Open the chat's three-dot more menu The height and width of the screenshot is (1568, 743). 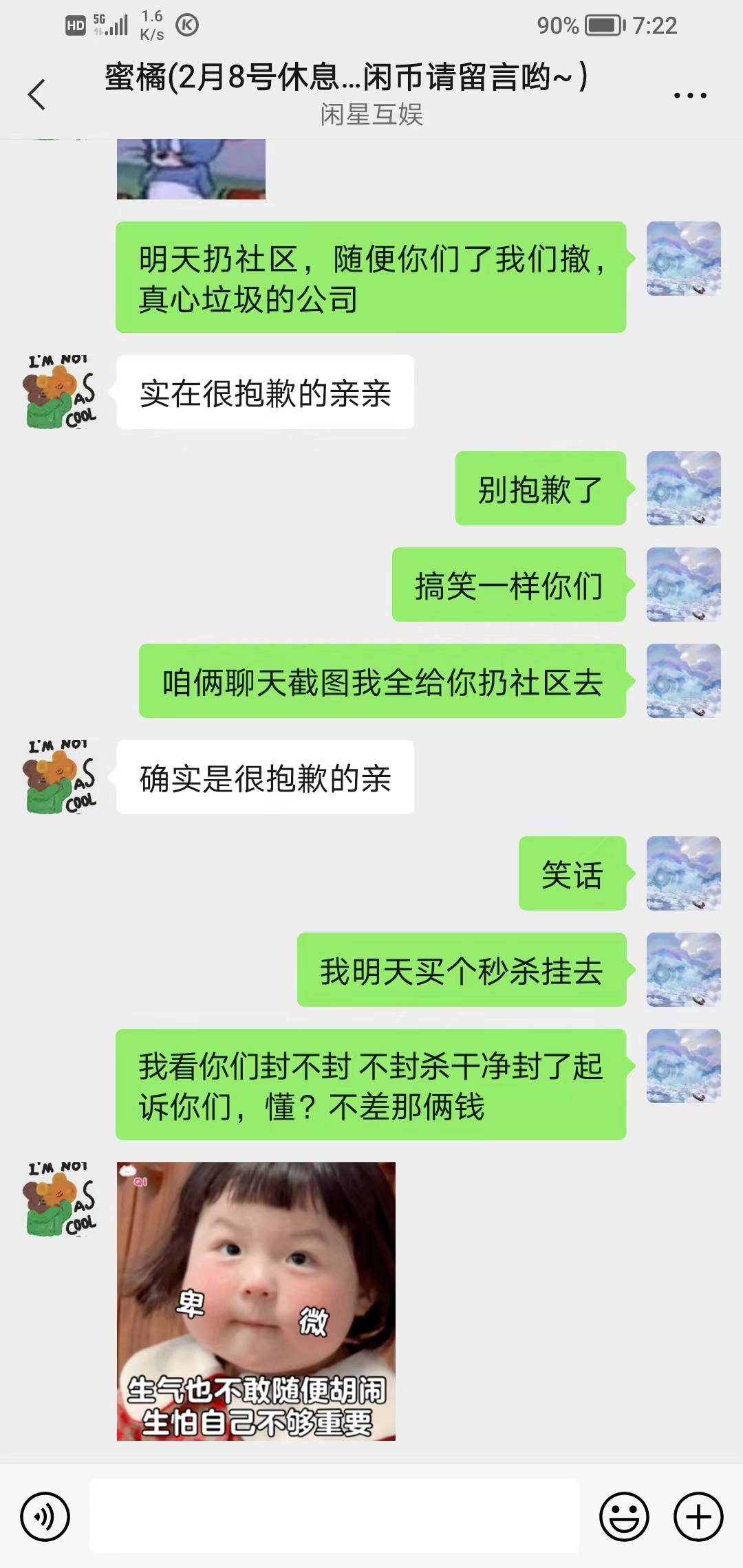click(x=690, y=96)
